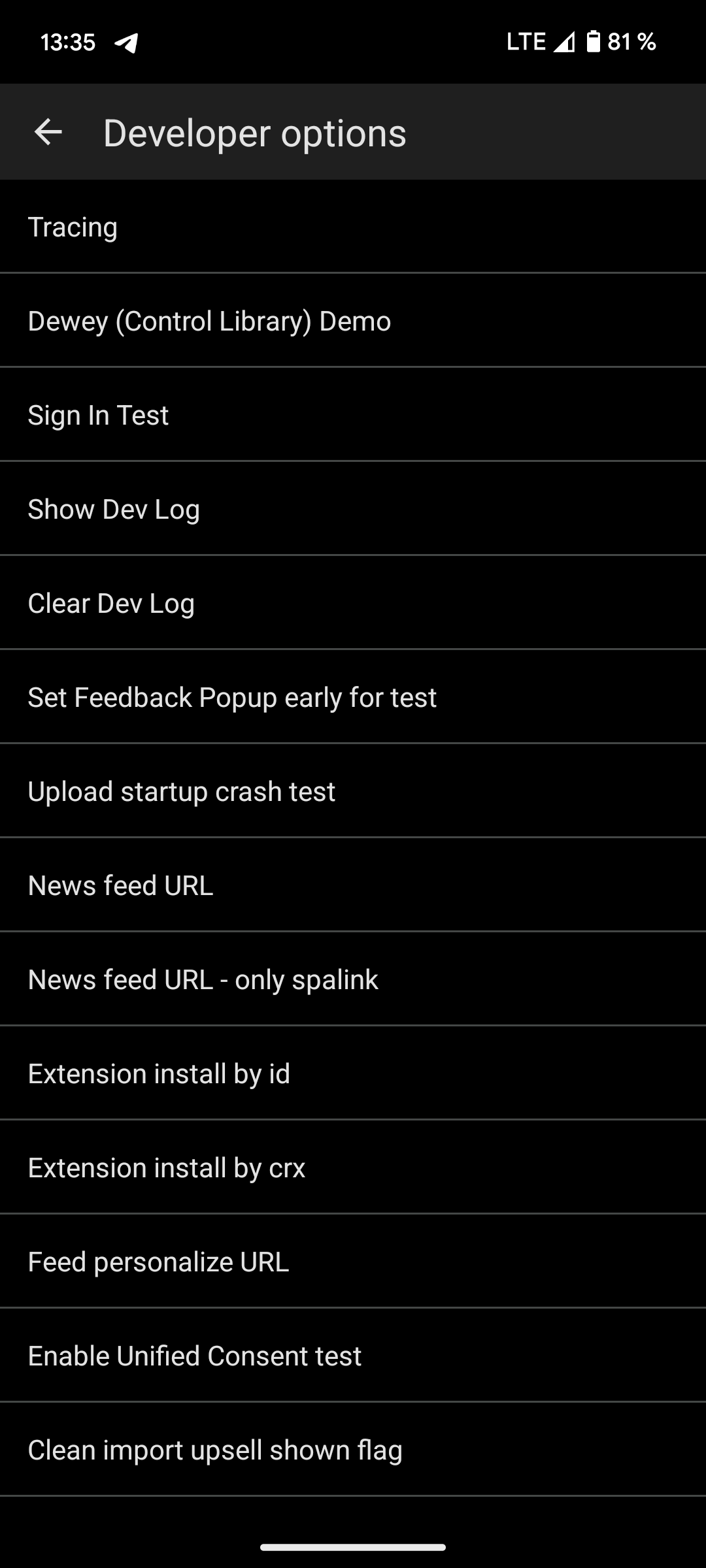Tap Clear Dev Log
706x1568 pixels.
point(111,603)
